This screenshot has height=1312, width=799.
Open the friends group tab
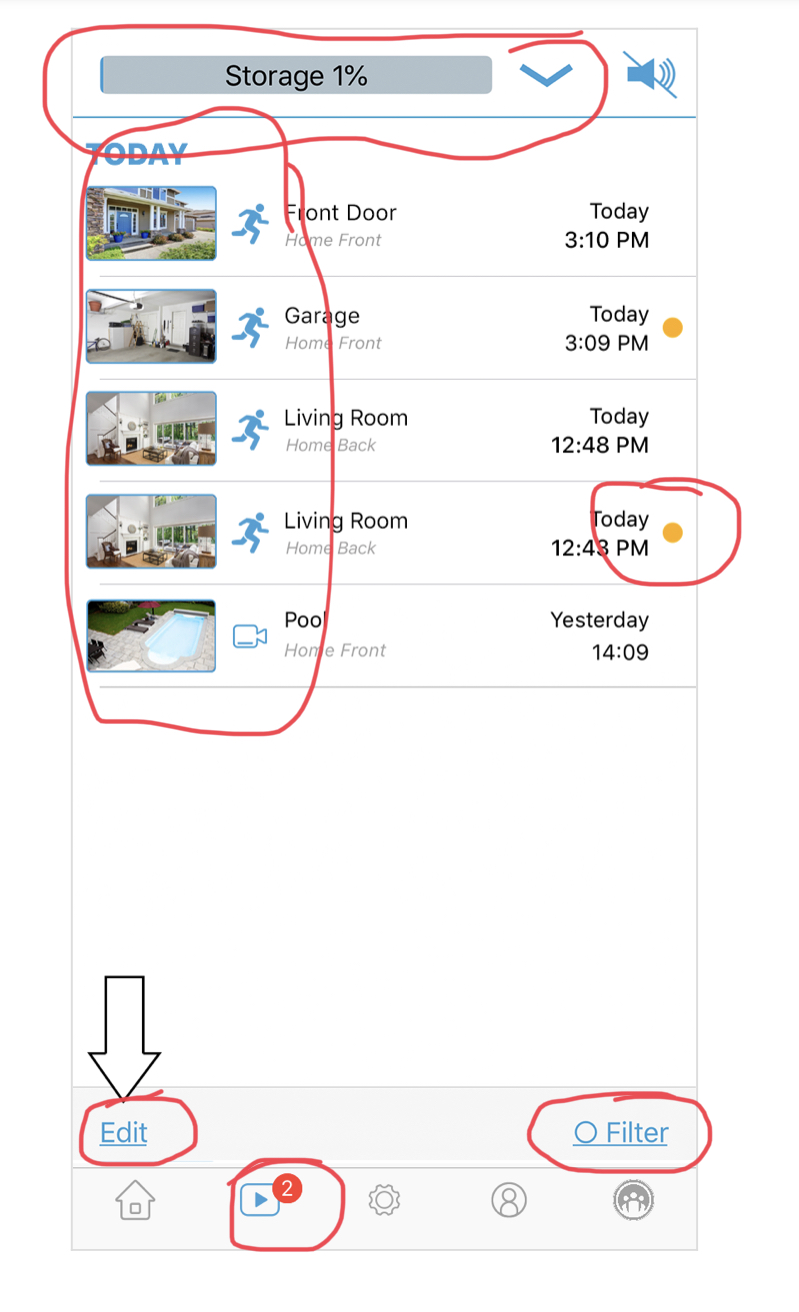pos(632,1200)
